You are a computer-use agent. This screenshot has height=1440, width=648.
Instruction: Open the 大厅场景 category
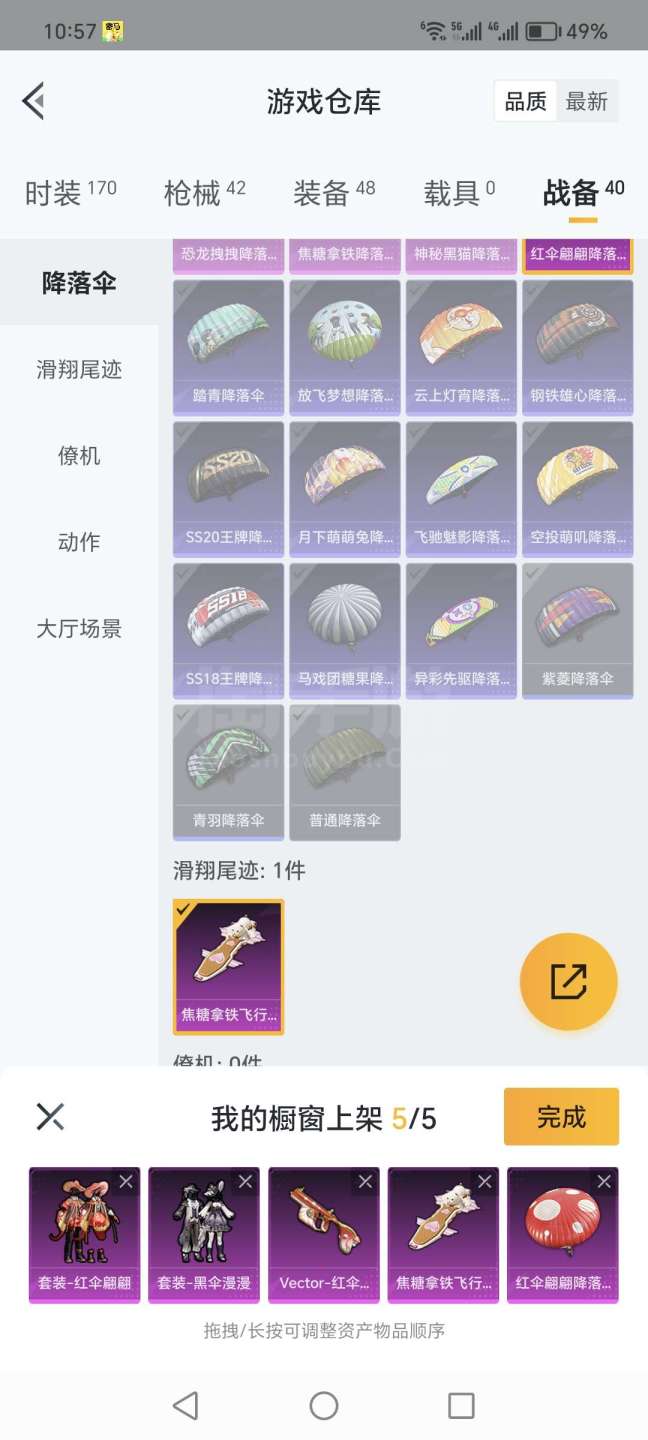point(79,629)
